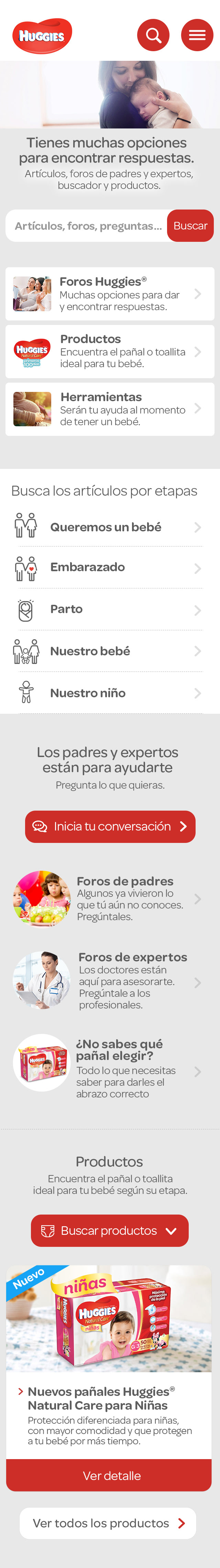Go to Foros de expertos
220x1568 pixels.
point(110,982)
